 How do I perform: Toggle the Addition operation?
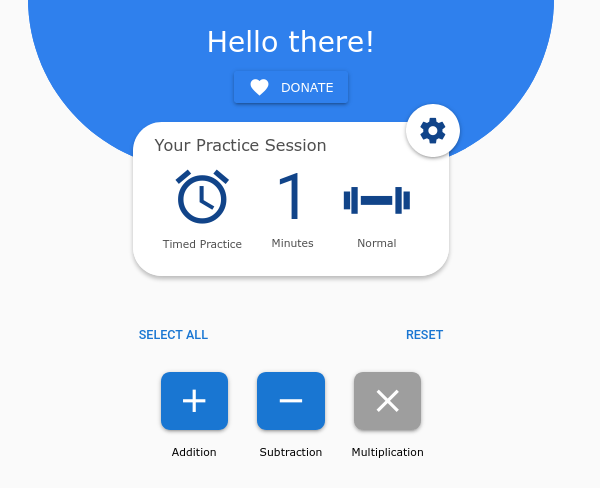tap(194, 401)
